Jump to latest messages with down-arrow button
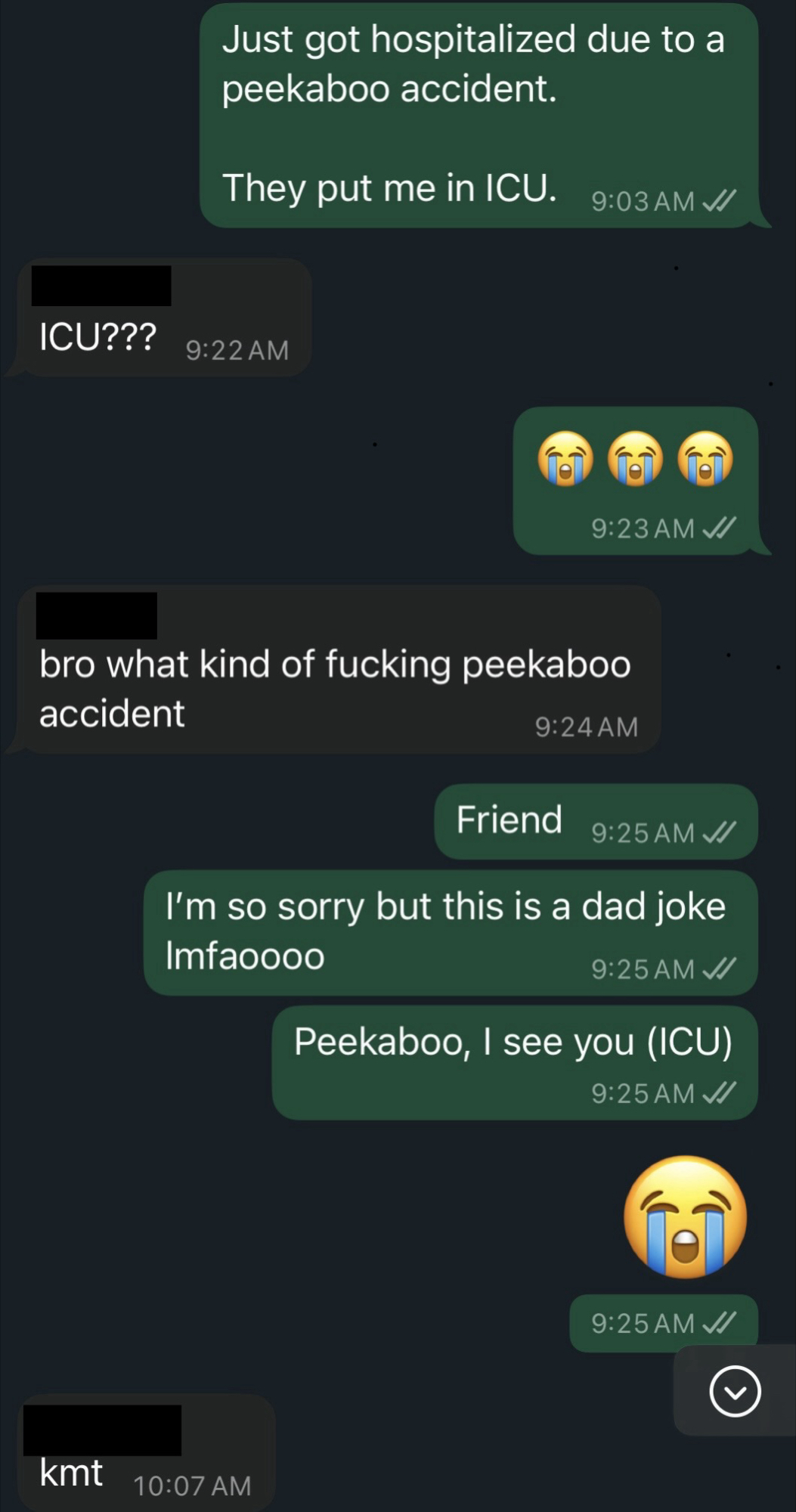 pyautogui.click(x=735, y=1390)
